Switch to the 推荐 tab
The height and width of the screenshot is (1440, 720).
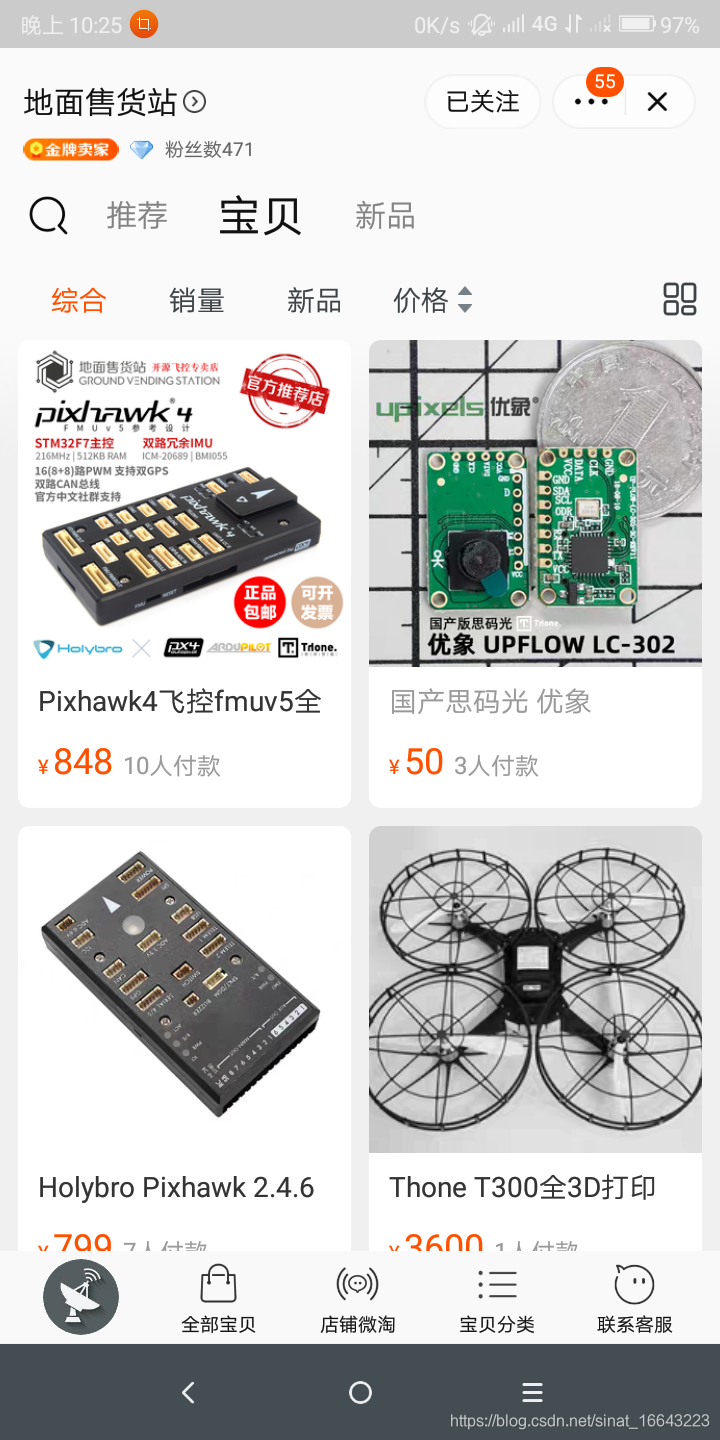[137, 216]
